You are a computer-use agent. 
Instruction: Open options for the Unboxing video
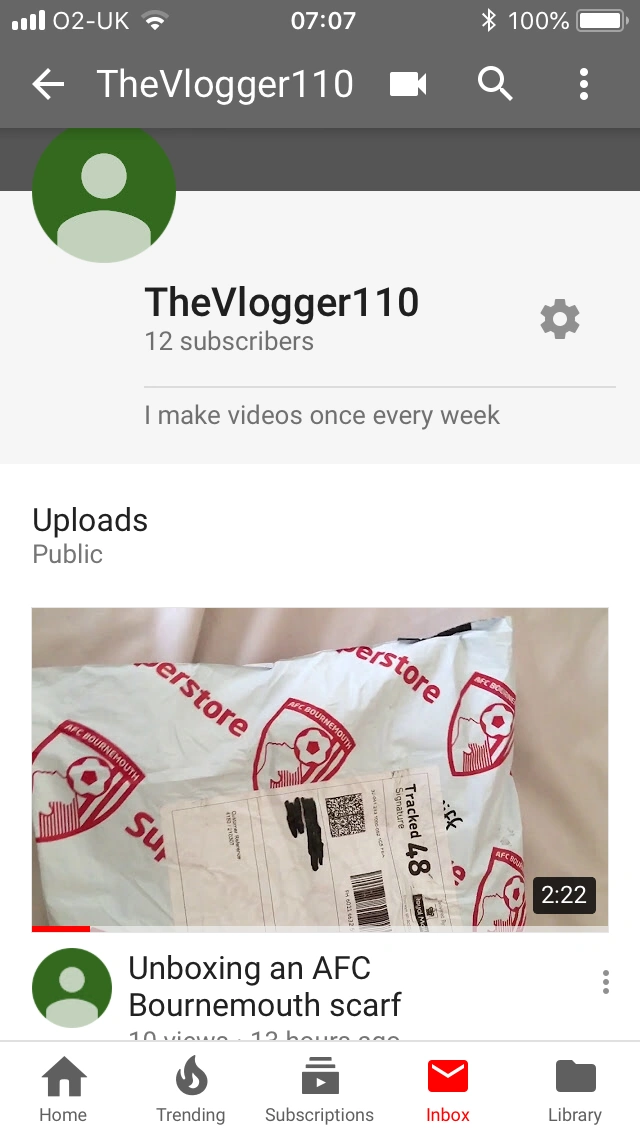[605, 982]
